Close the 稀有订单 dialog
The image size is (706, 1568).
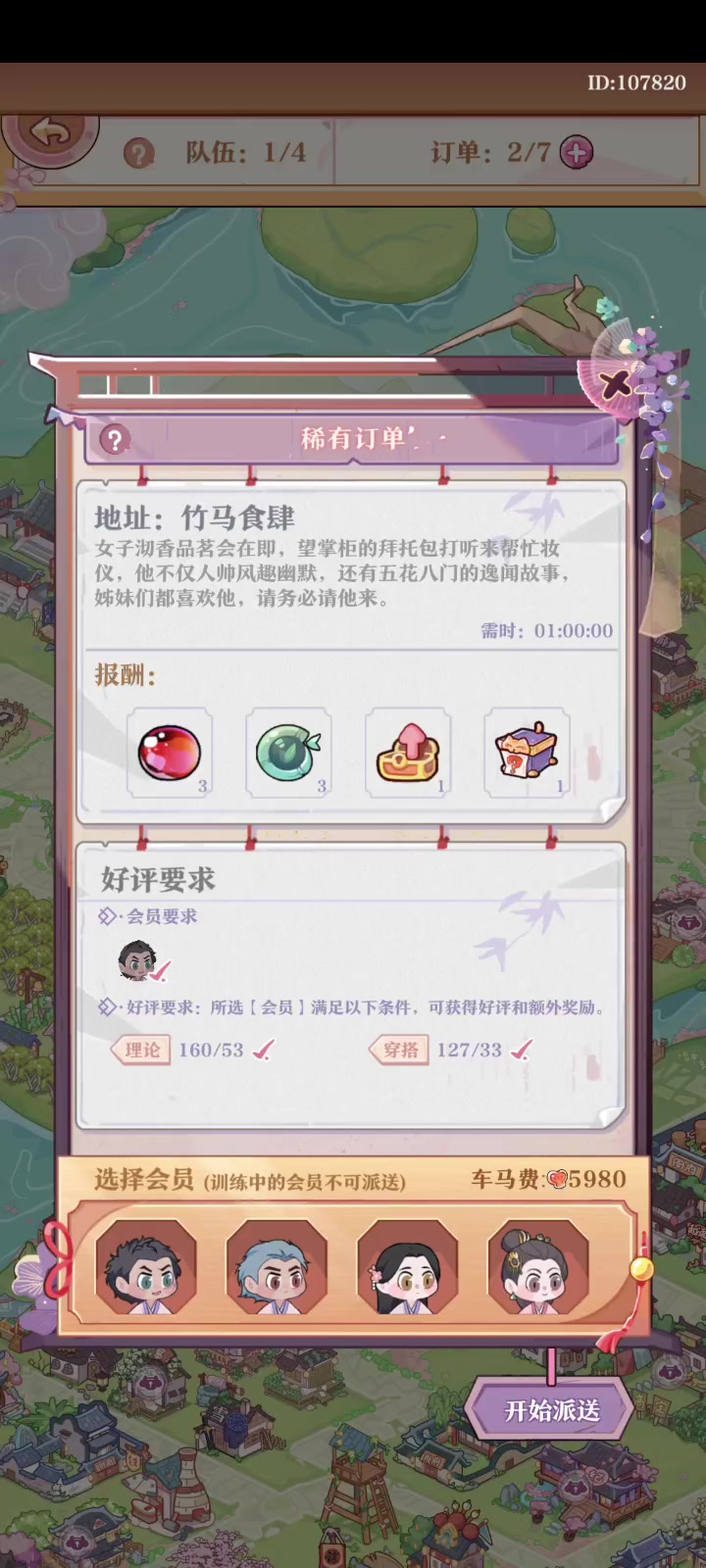617,381
